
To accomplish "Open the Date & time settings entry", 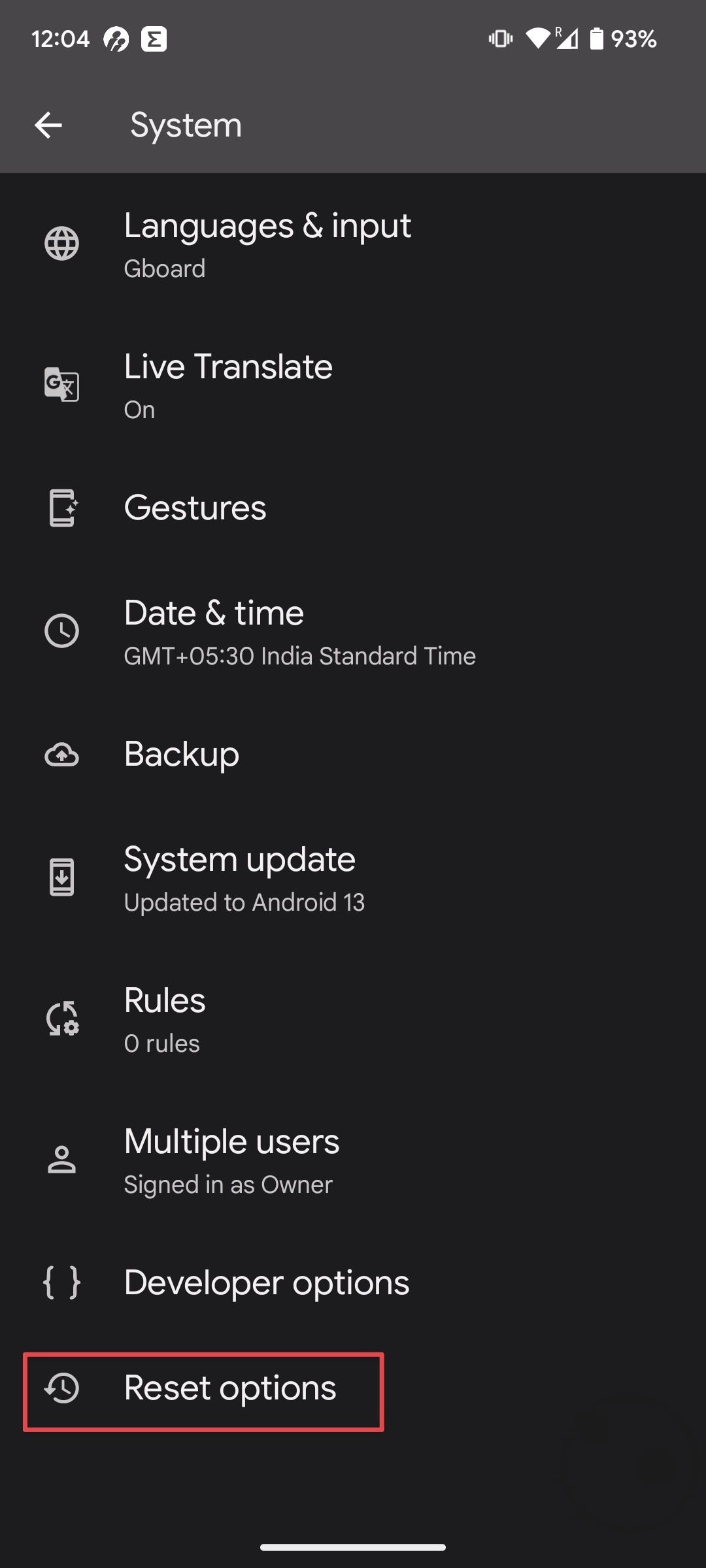I will click(x=261, y=631).
